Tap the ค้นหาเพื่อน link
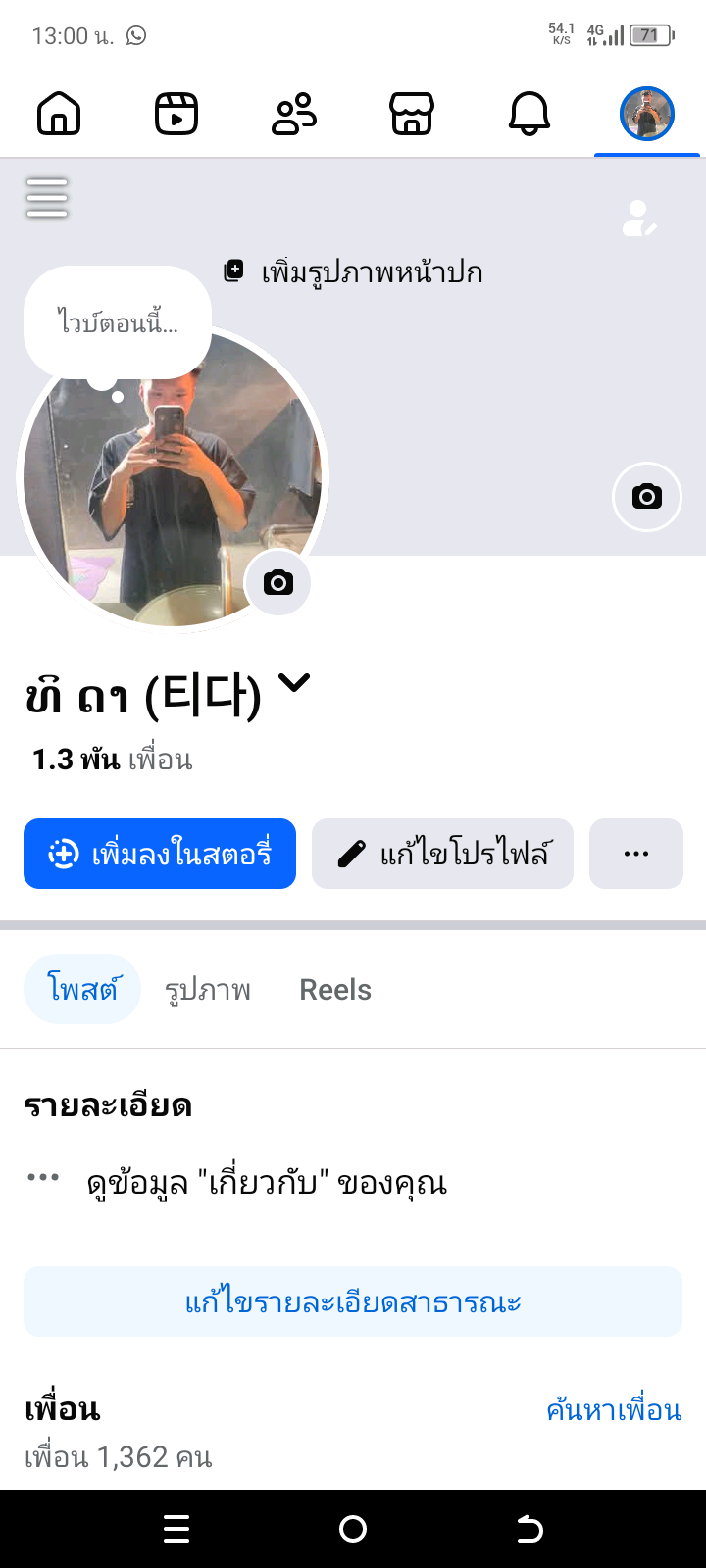The height and width of the screenshot is (1568, 706). (614, 1410)
